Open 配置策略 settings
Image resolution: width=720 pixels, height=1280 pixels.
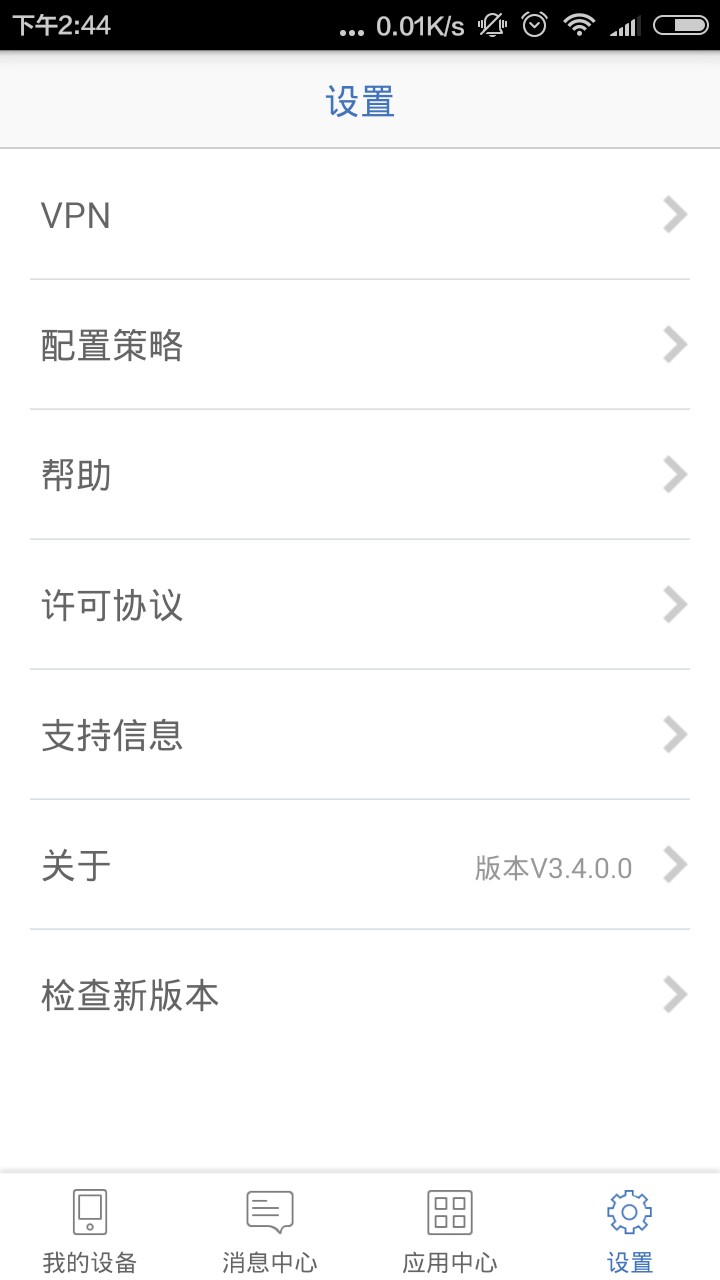click(360, 345)
